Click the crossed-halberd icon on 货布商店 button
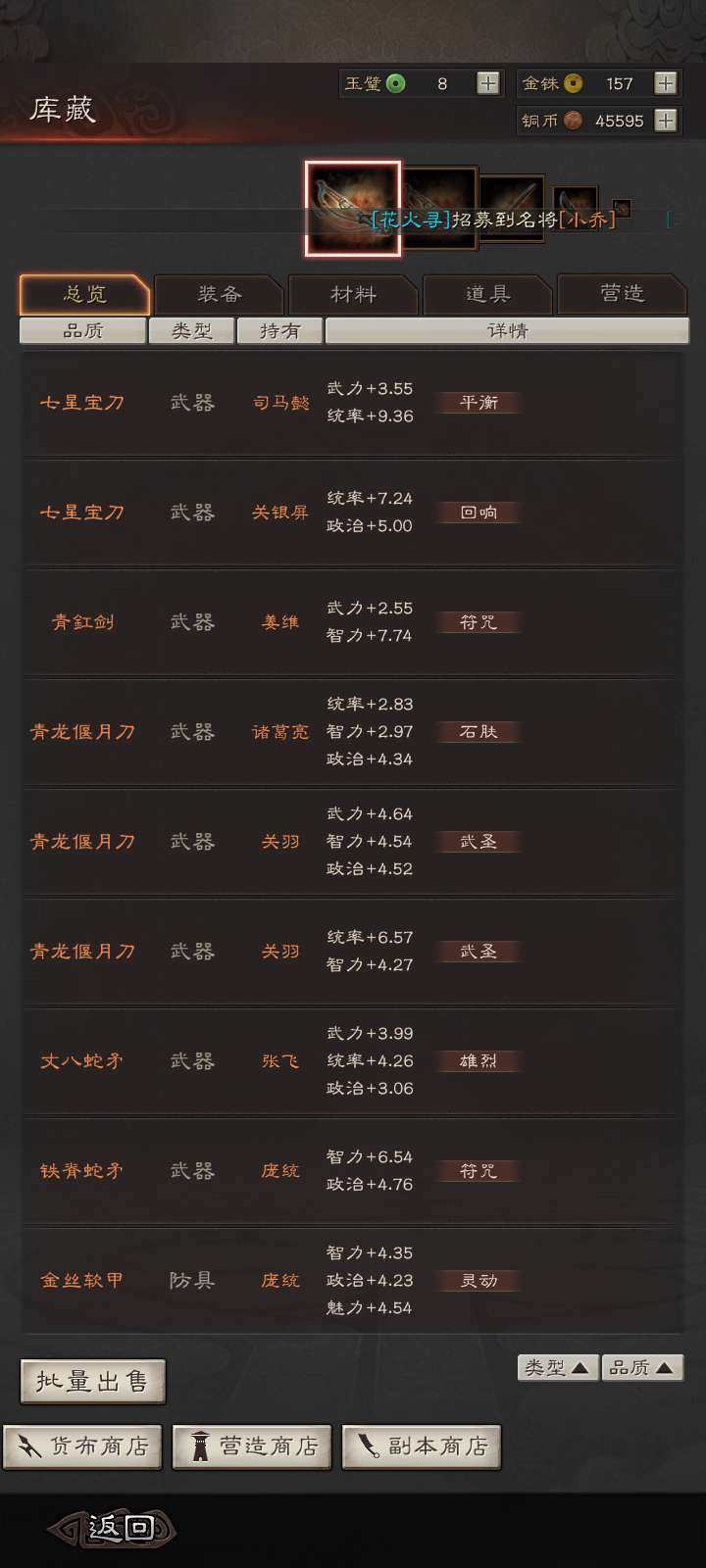The image size is (706, 1568). pos(29,1445)
